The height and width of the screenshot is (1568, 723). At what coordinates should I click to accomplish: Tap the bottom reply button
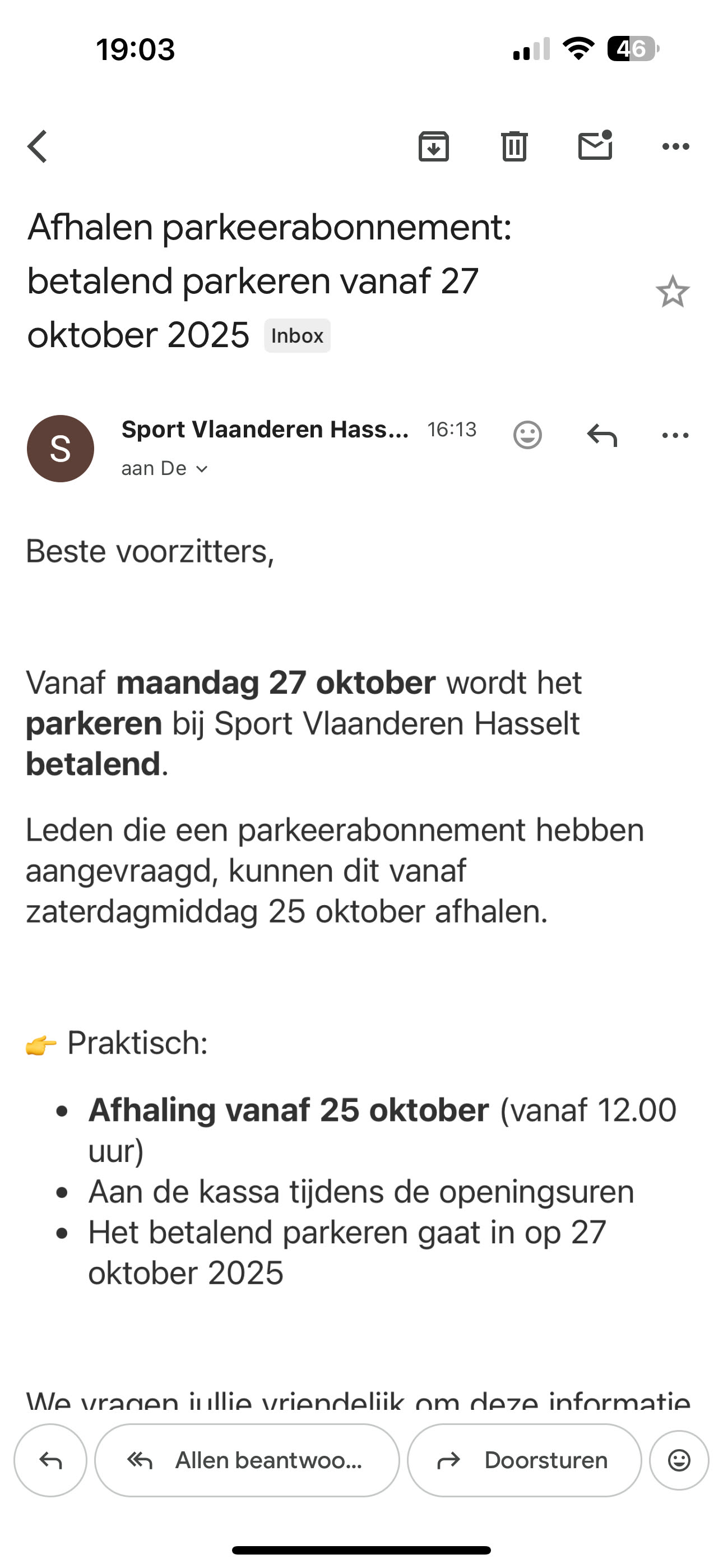pos(50,1460)
